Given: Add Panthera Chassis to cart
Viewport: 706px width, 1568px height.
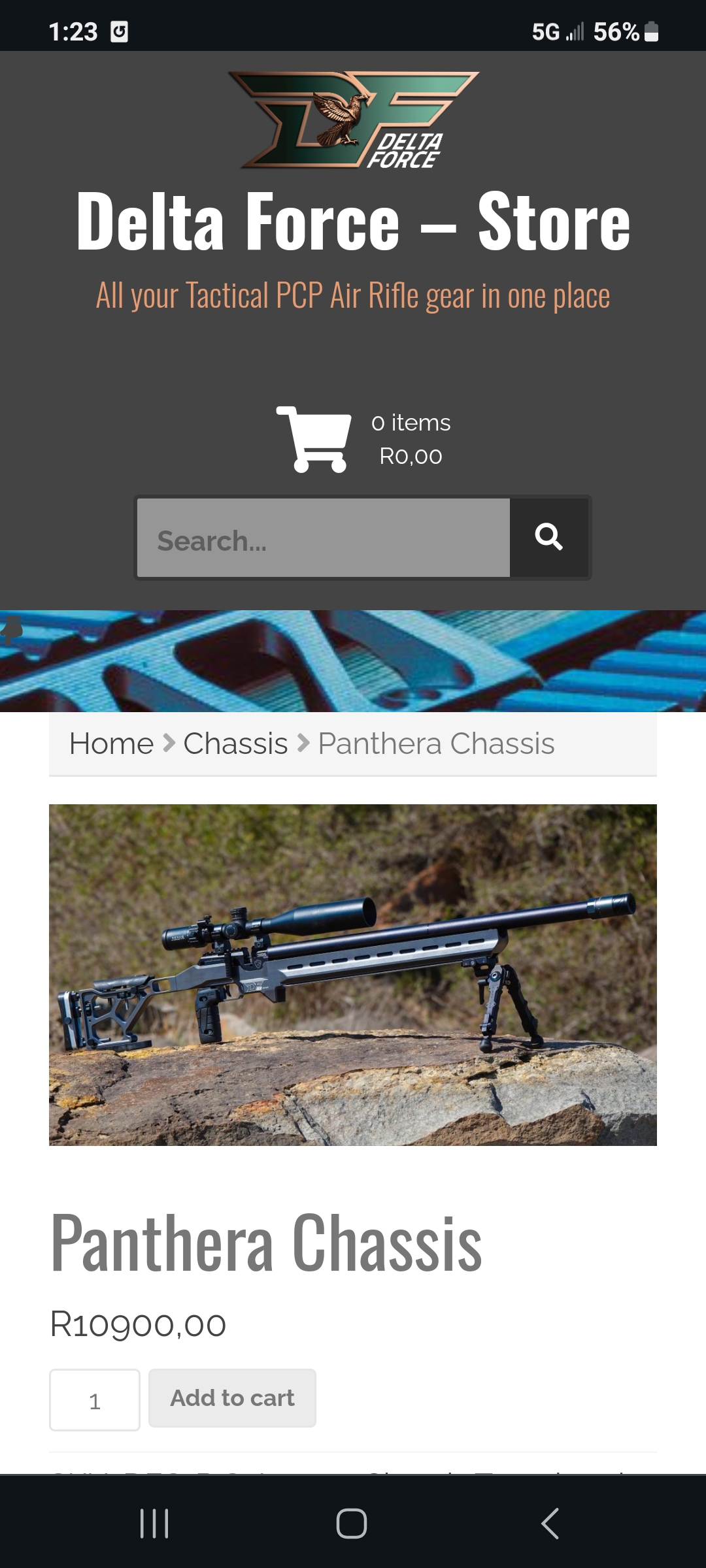Looking at the screenshot, I should 232,1398.
